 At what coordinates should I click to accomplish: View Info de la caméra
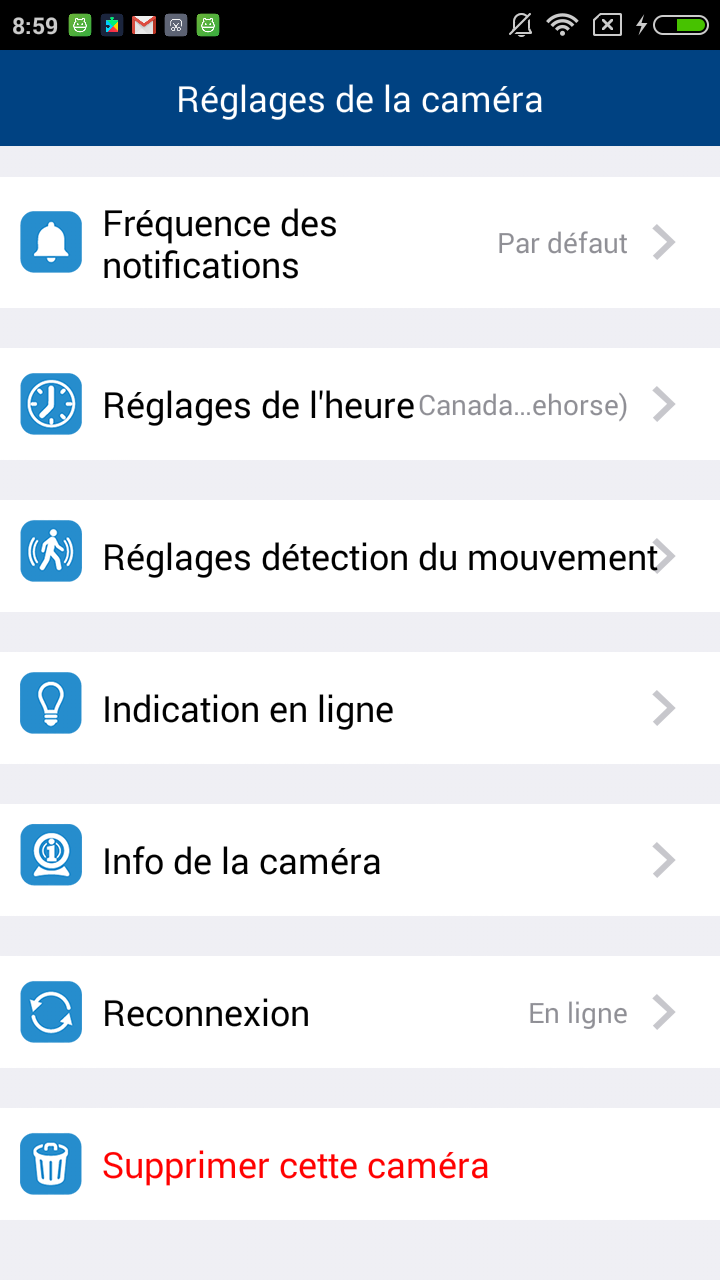(x=360, y=860)
